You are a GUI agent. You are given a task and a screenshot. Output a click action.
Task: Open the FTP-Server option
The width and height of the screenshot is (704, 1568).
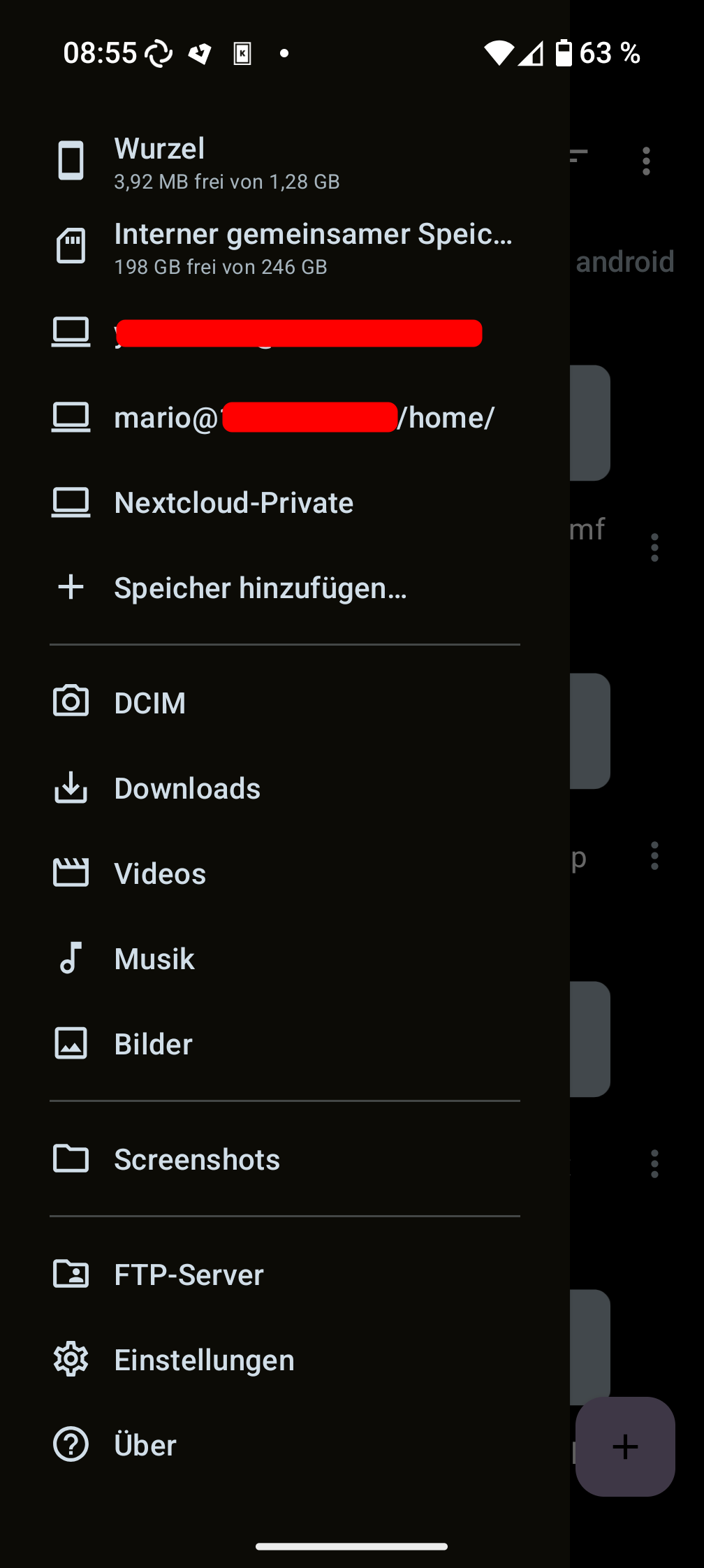[285, 1275]
